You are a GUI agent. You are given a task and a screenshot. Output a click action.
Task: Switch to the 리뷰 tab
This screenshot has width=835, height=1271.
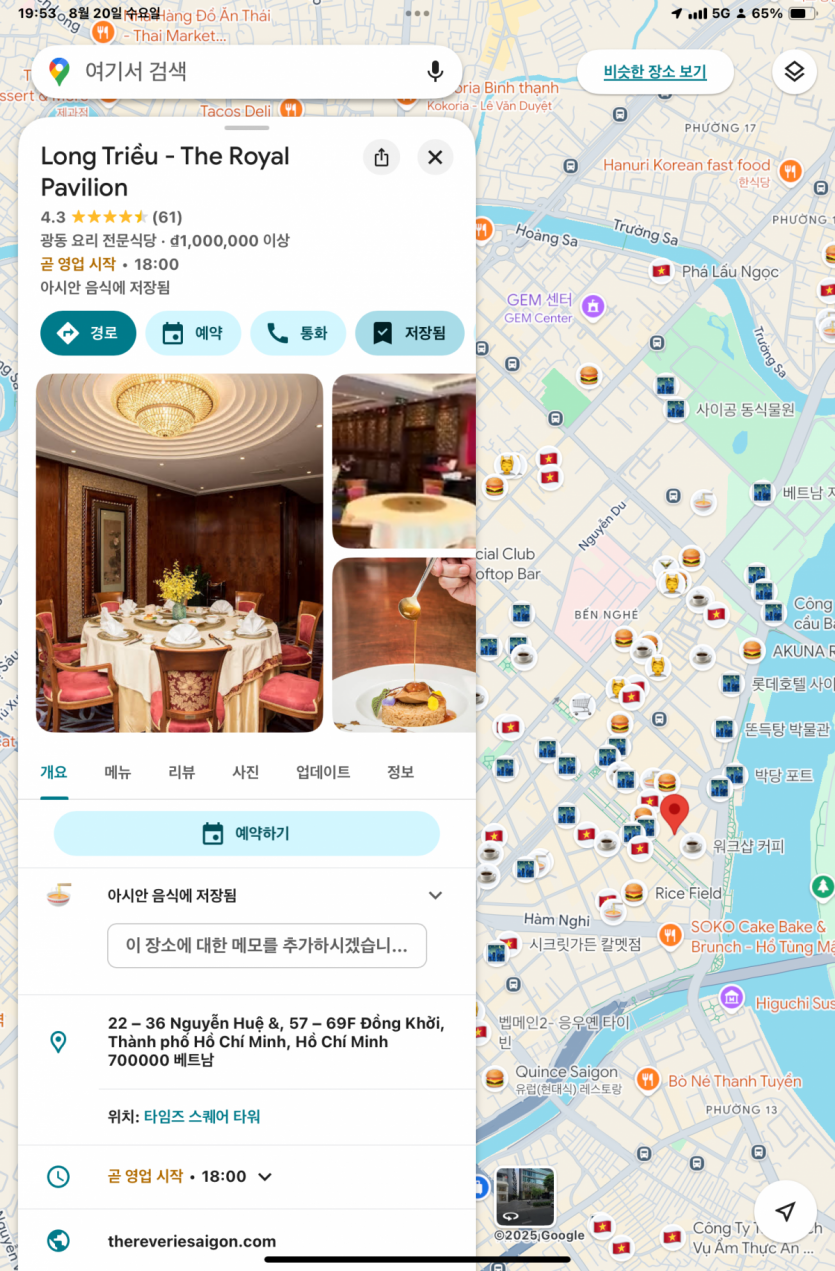click(181, 772)
